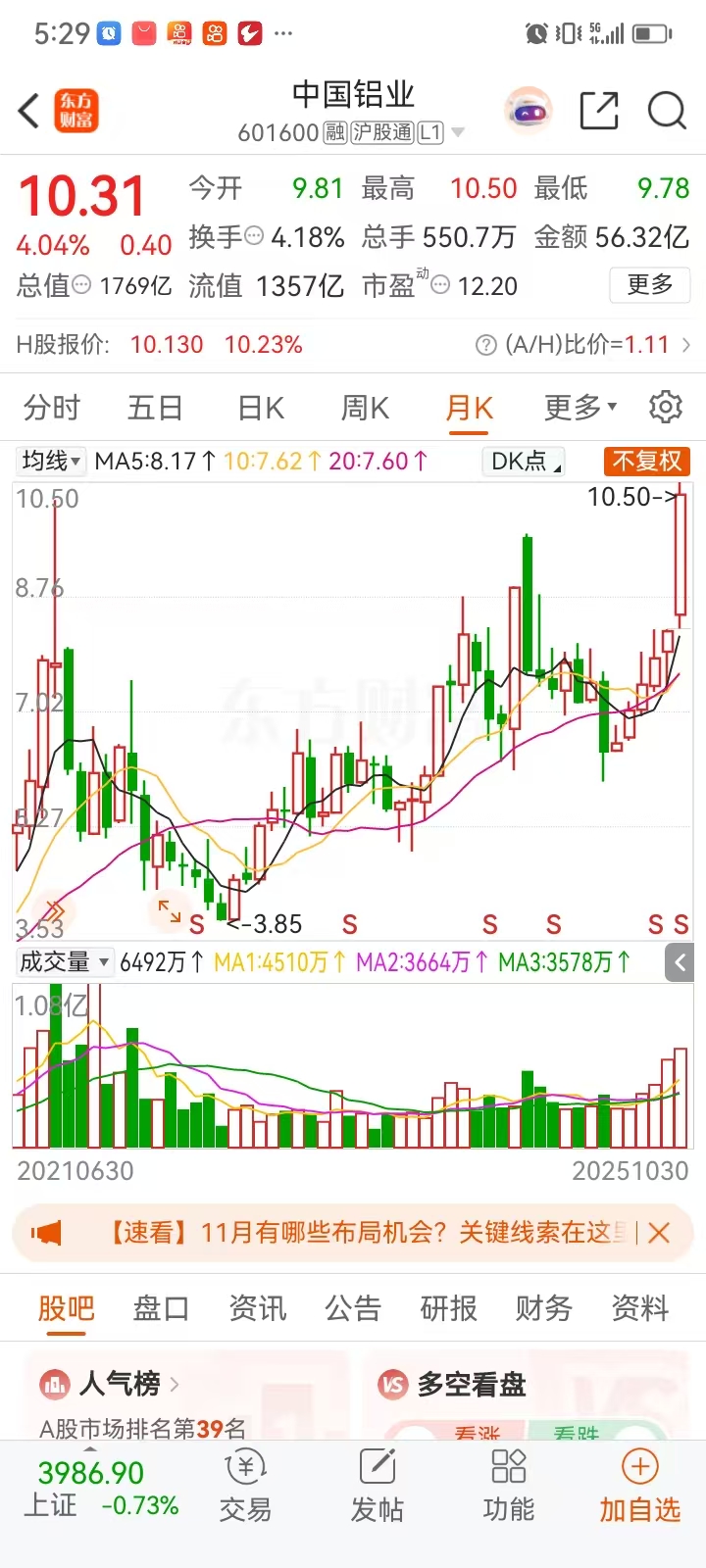Toggle the DK点 indicator
The image size is (706, 1568).
522,461
